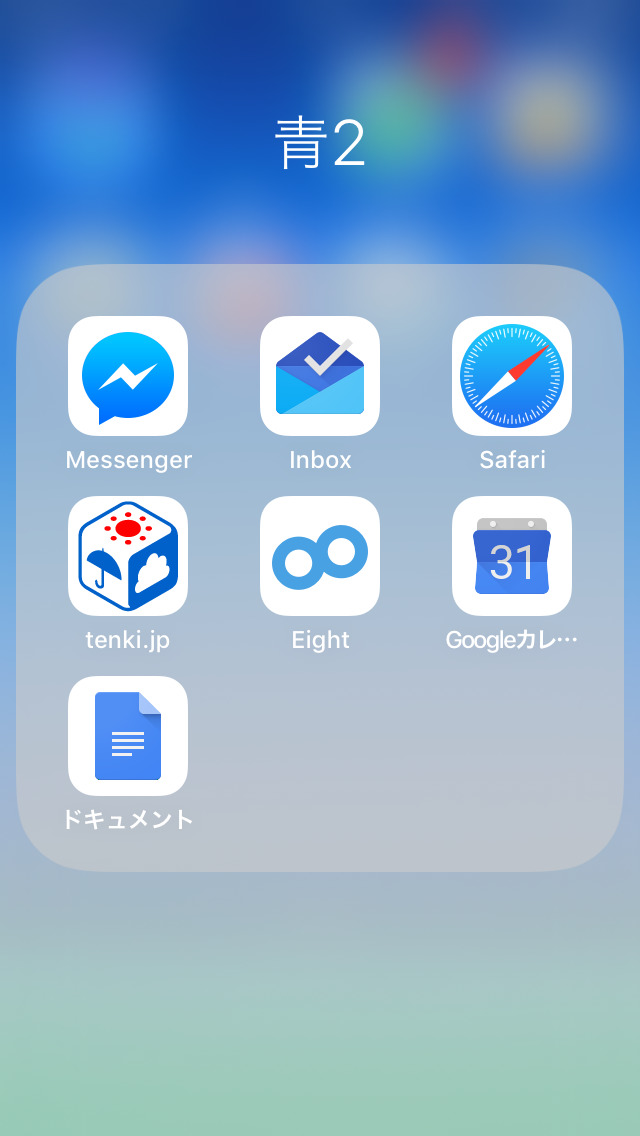The image size is (640, 1136).
Task: Open the Messenger app
Action: click(x=128, y=376)
